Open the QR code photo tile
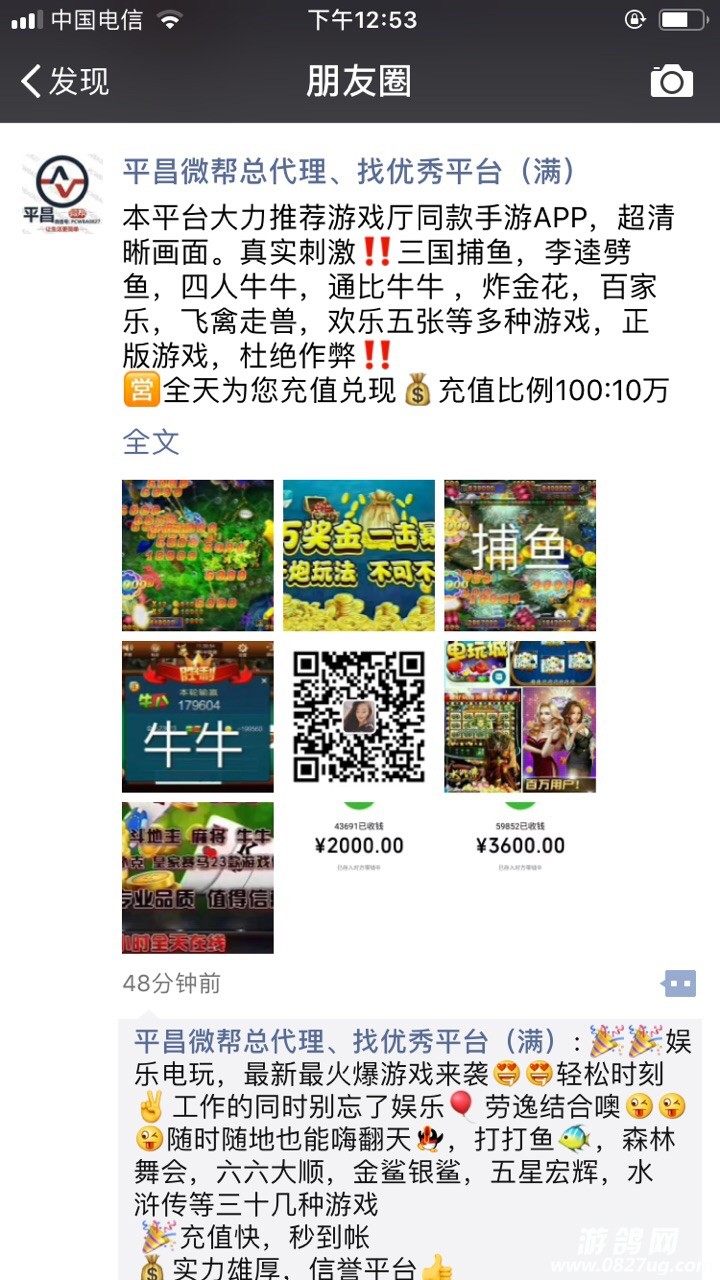Viewport: 720px width, 1280px height. point(359,716)
